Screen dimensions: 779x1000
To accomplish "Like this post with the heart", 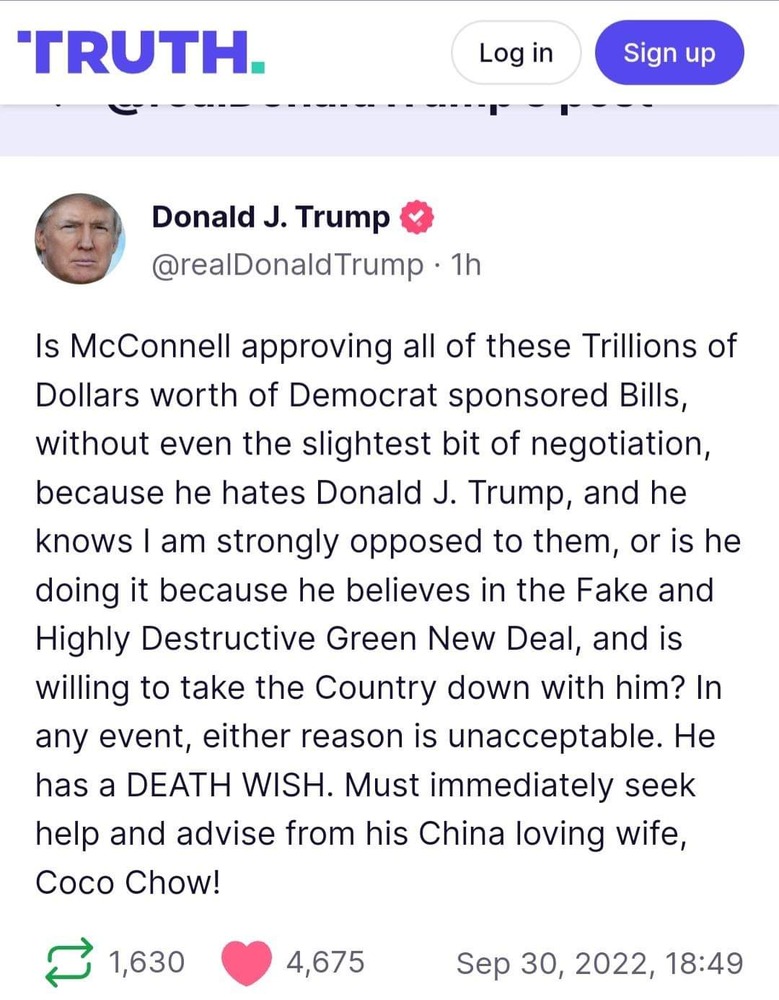I will pyautogui.click(x=244, y=963).
